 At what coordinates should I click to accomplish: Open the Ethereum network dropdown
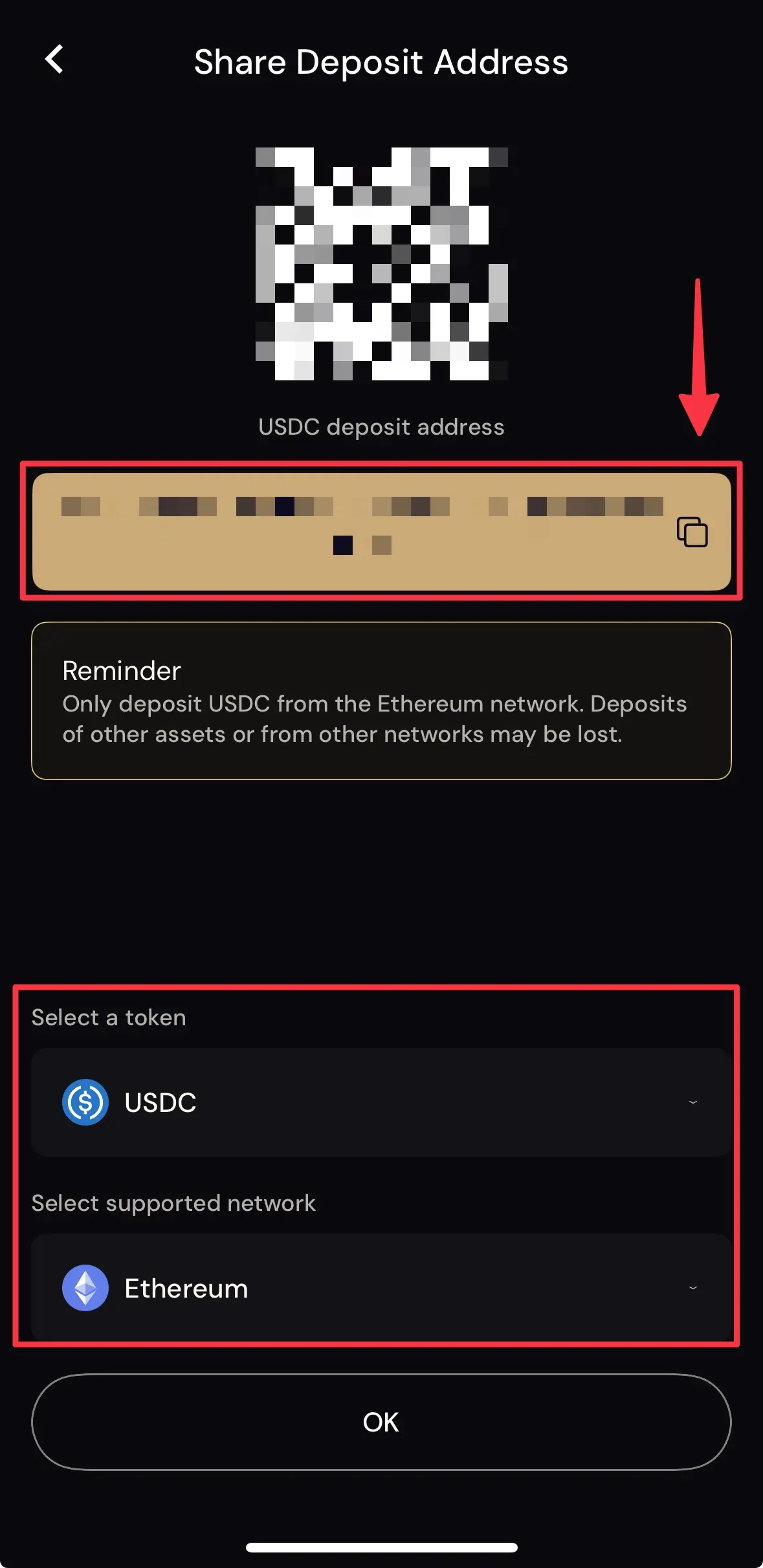pos(381,1288)
